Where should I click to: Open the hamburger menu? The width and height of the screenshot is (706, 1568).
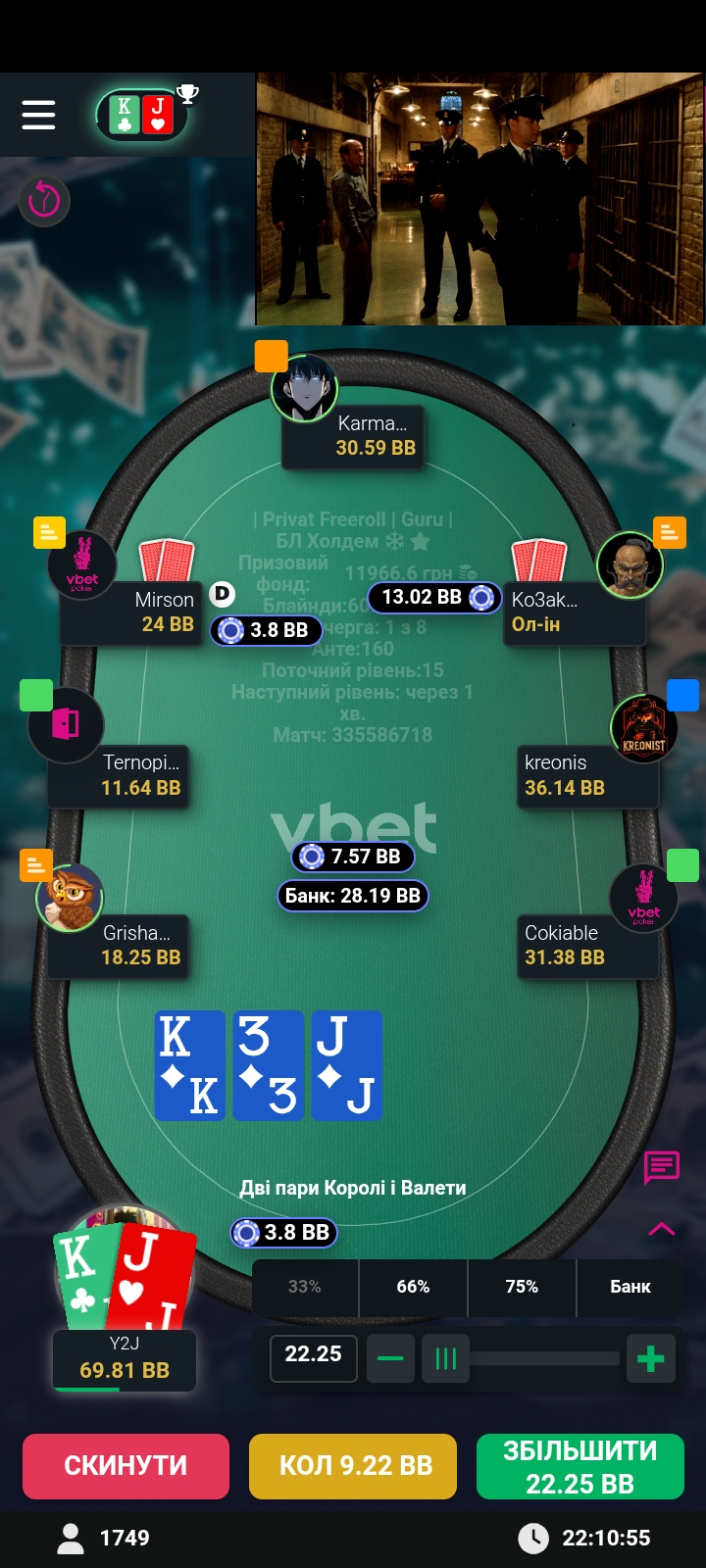38,115
